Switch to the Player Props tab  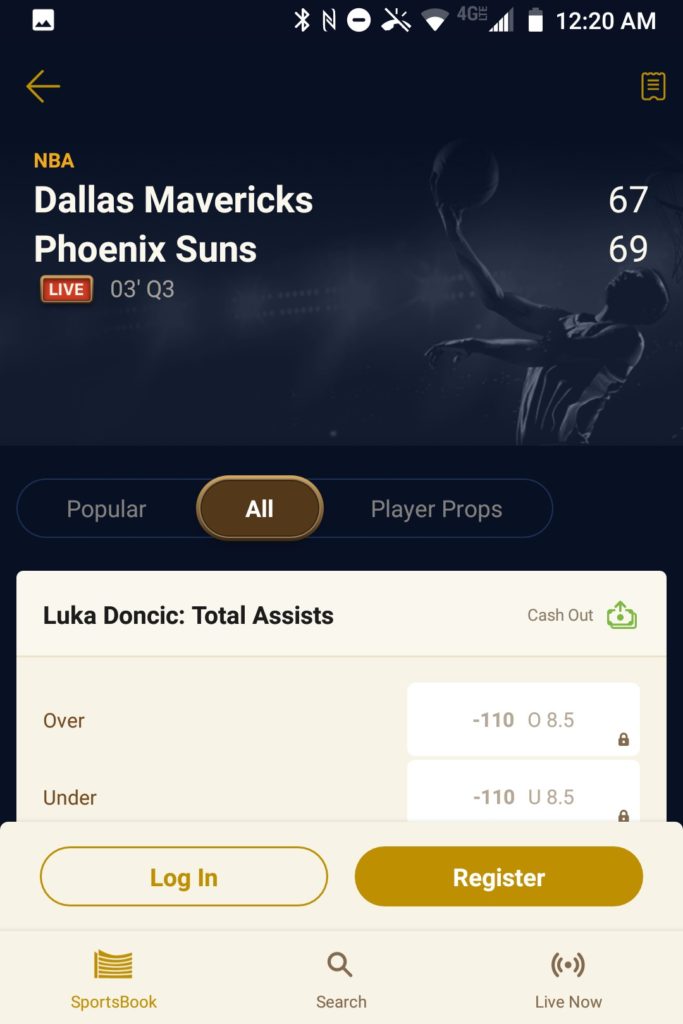pyautogui.click(x=436, y=509)
